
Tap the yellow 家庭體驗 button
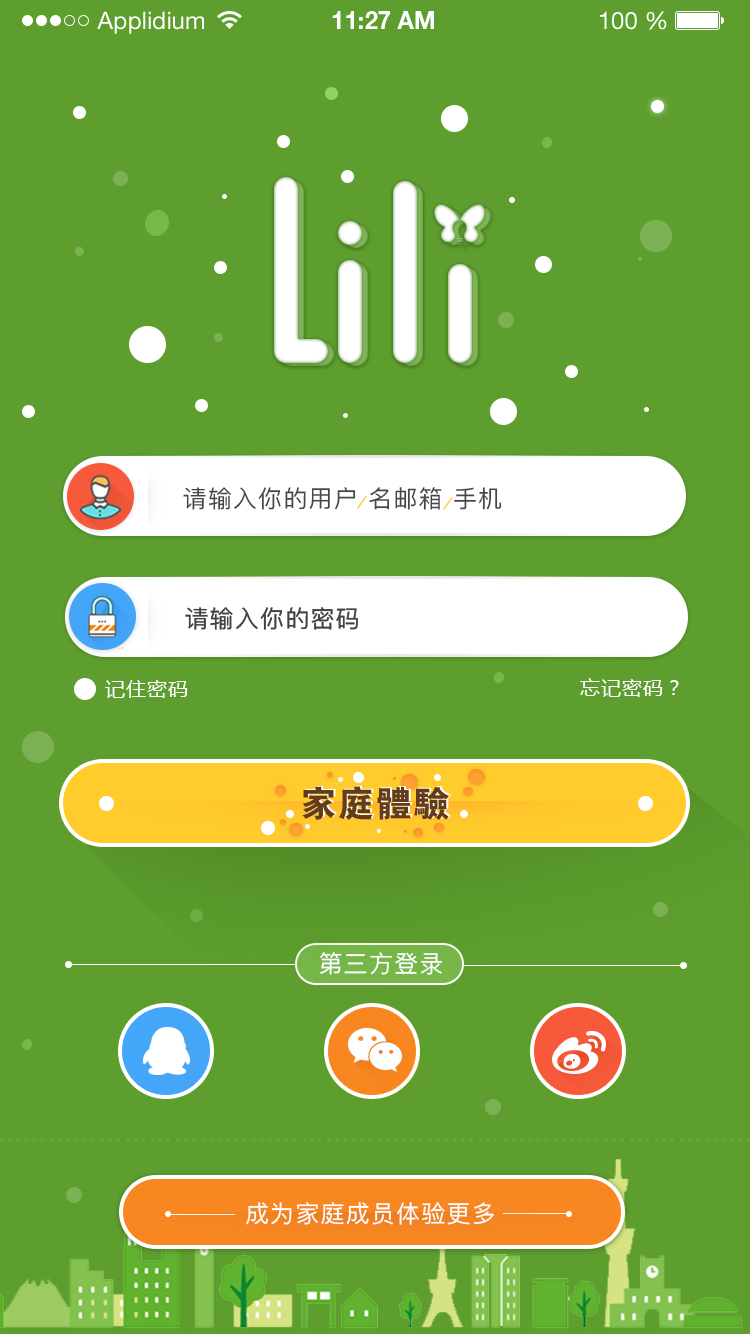(x=375, y=803)
